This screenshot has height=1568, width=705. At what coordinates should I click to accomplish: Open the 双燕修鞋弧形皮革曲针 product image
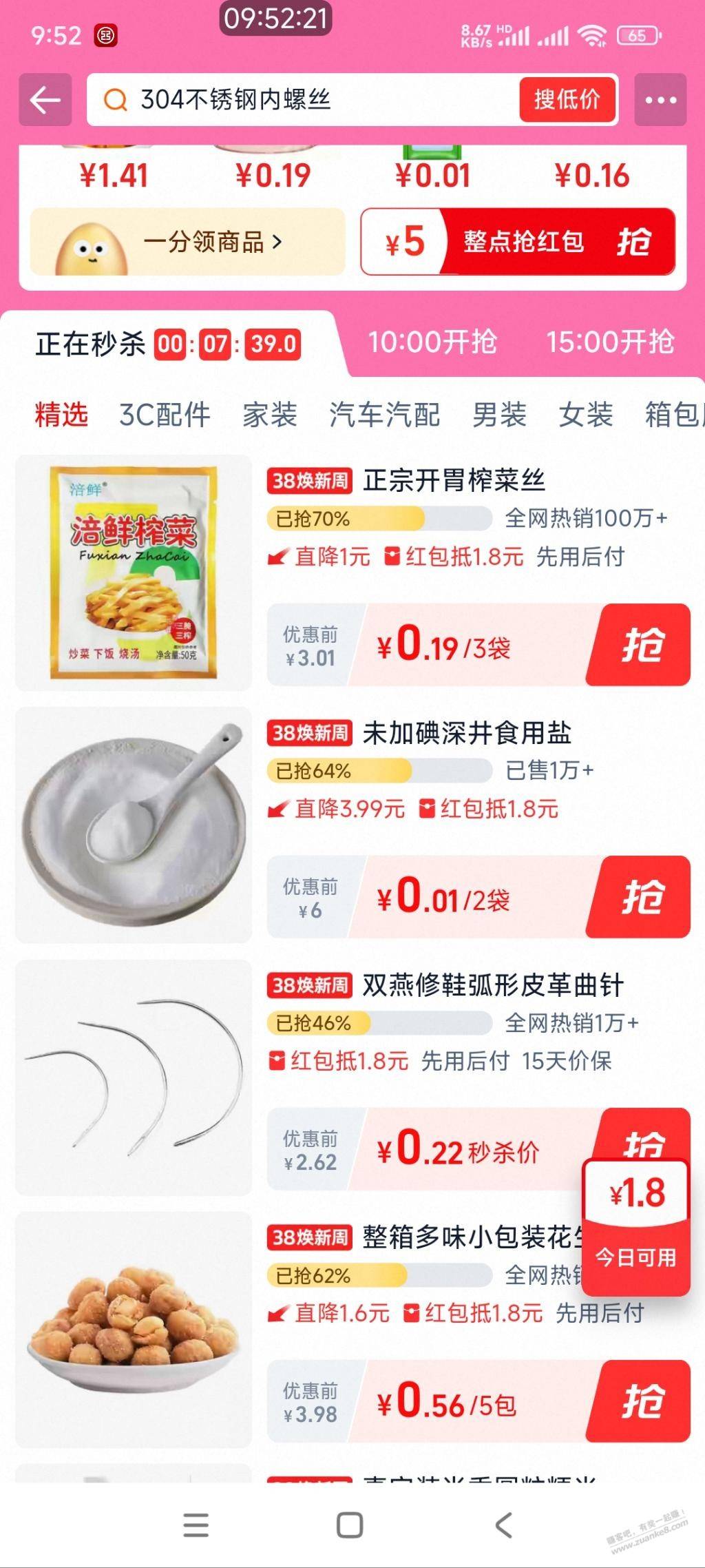(134, 1077)
